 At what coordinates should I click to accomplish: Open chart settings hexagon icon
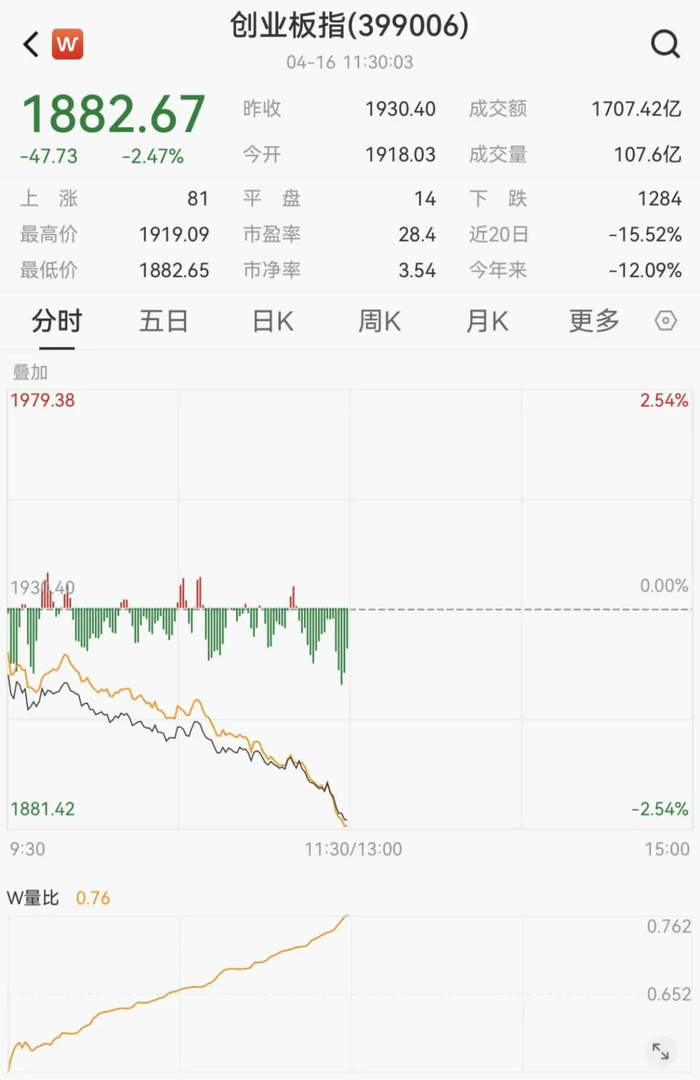point(666,321)
